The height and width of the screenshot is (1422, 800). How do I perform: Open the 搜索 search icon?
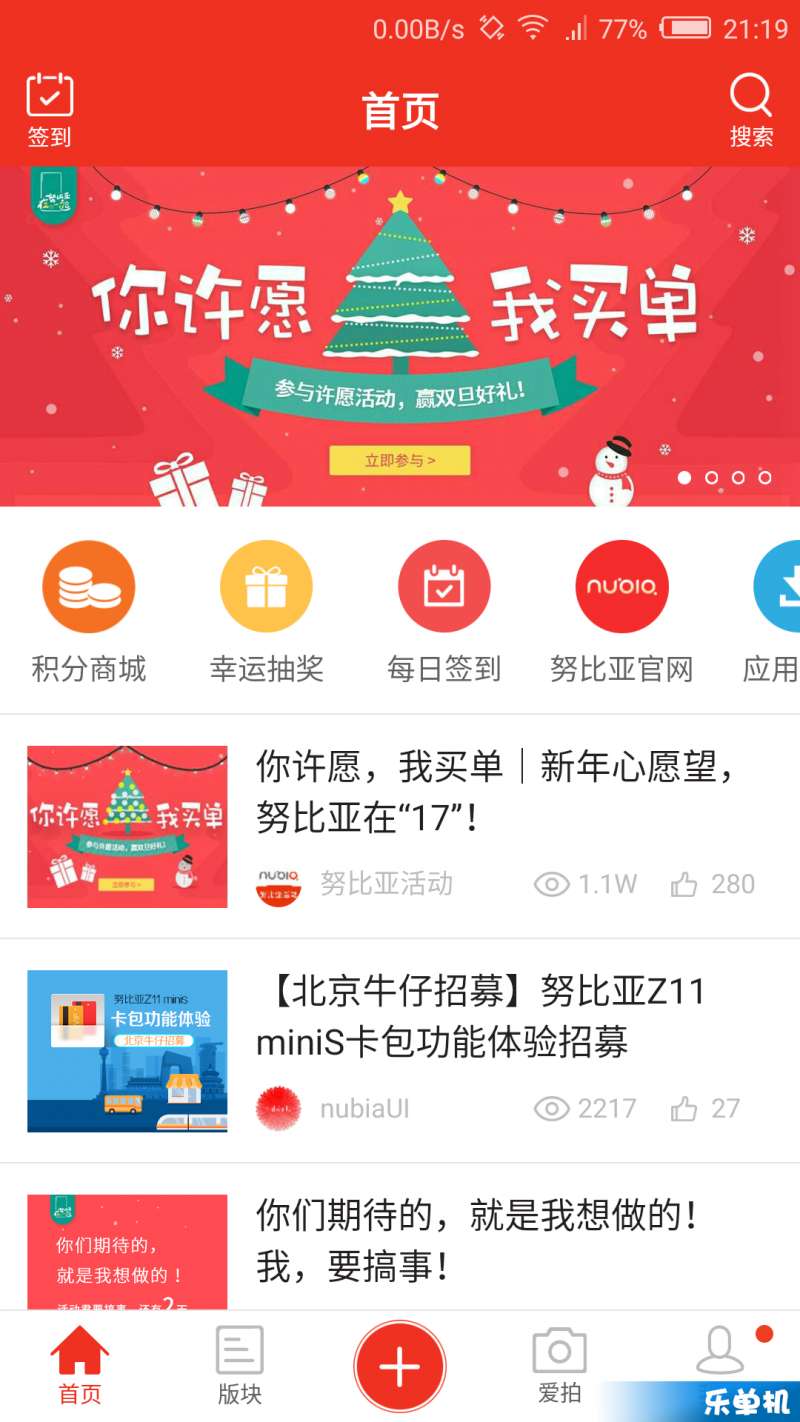(750, 109)
